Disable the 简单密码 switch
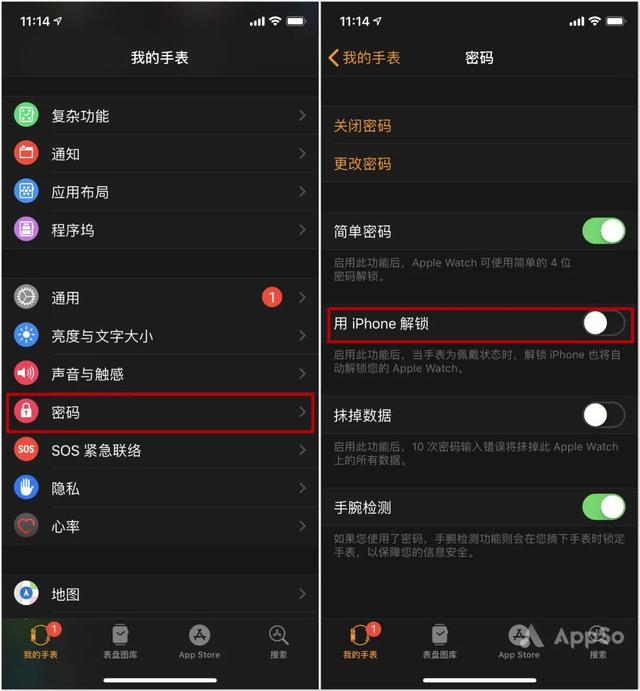 [603, 232]
